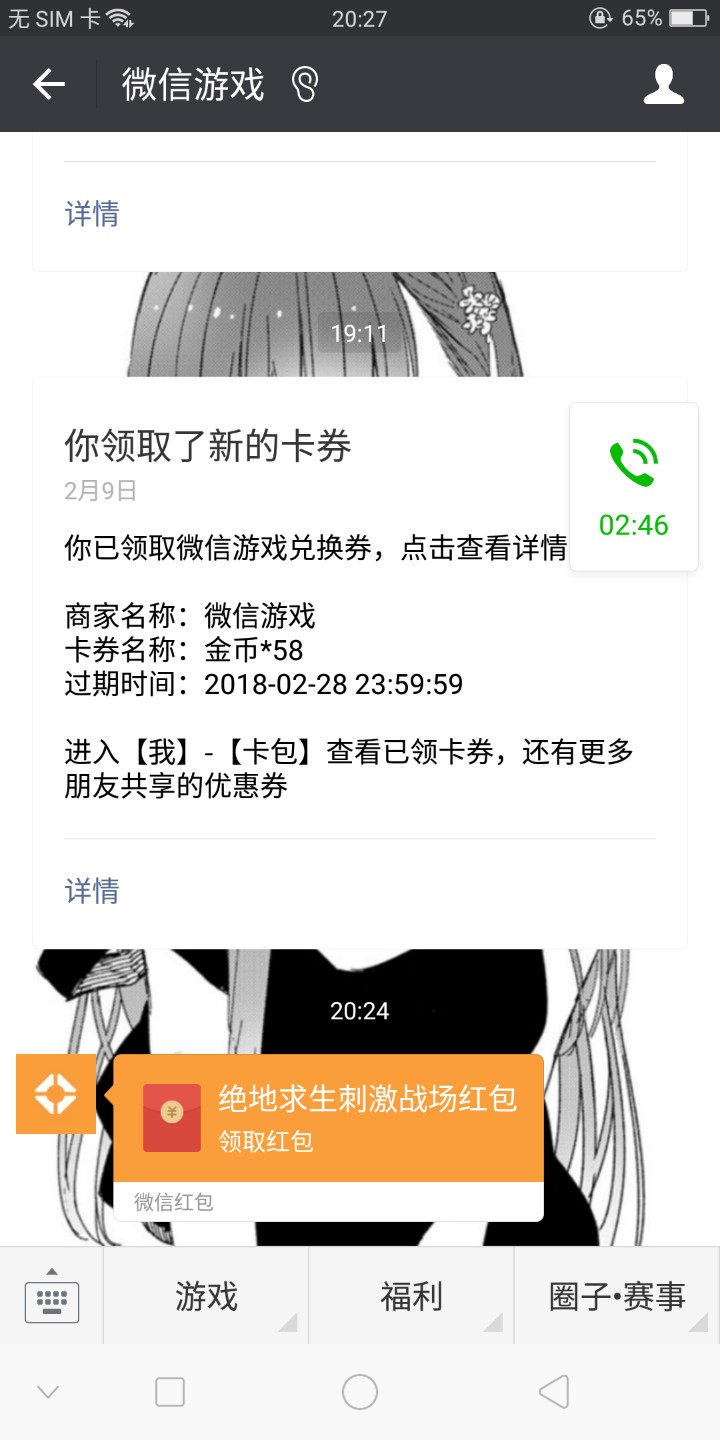This screenshot has width=720, height=1440.
Task: Go back from 微信游戏 chat
Action: coord(49,85)
